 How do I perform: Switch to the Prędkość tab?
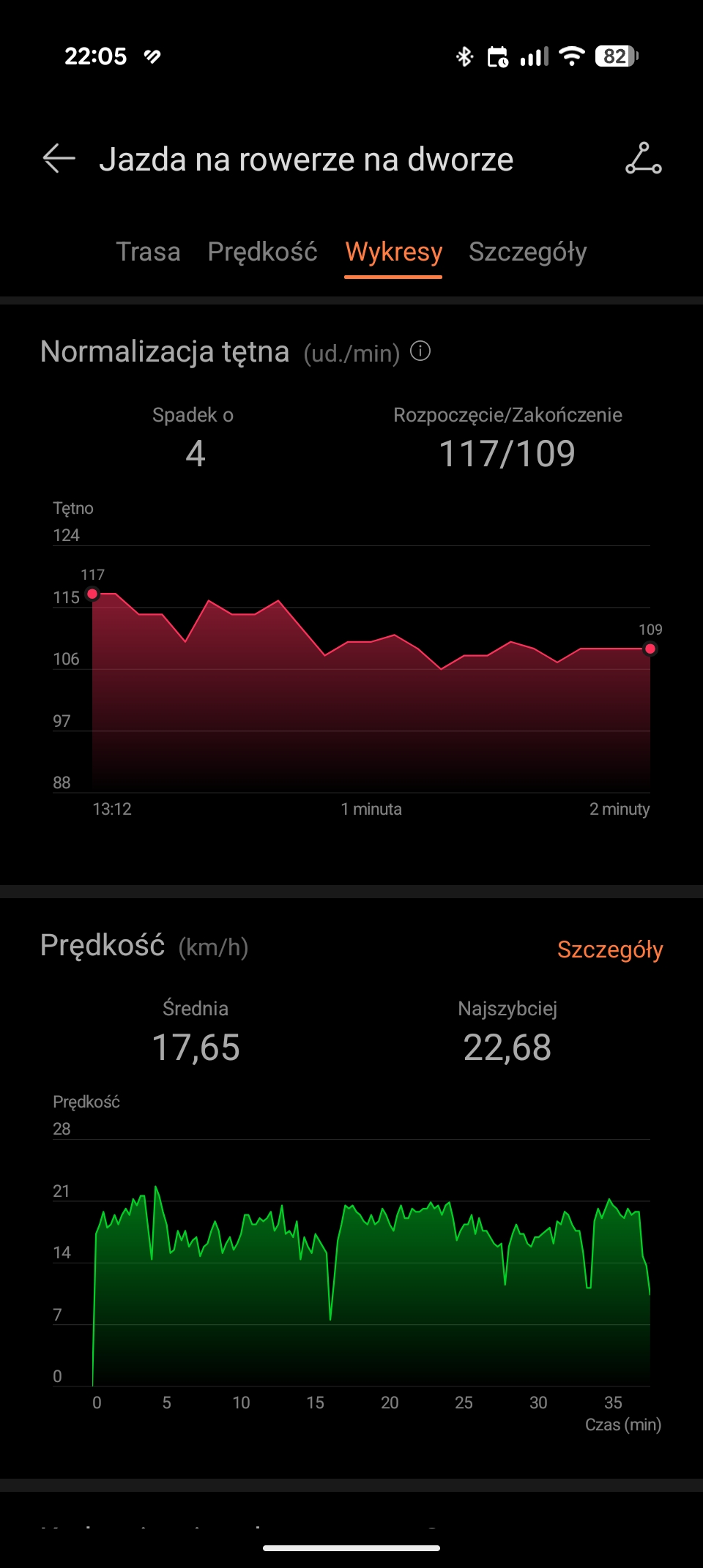(262, 252)
